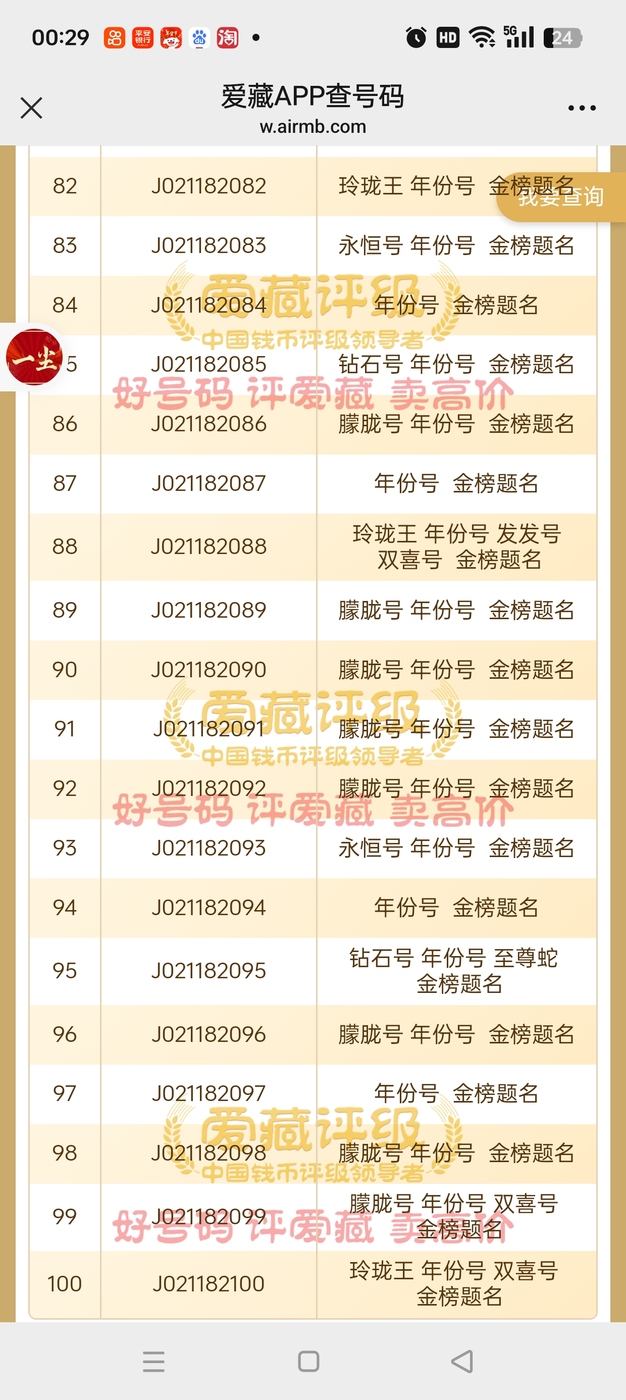Go to the system home screen

coord(309,1361)
